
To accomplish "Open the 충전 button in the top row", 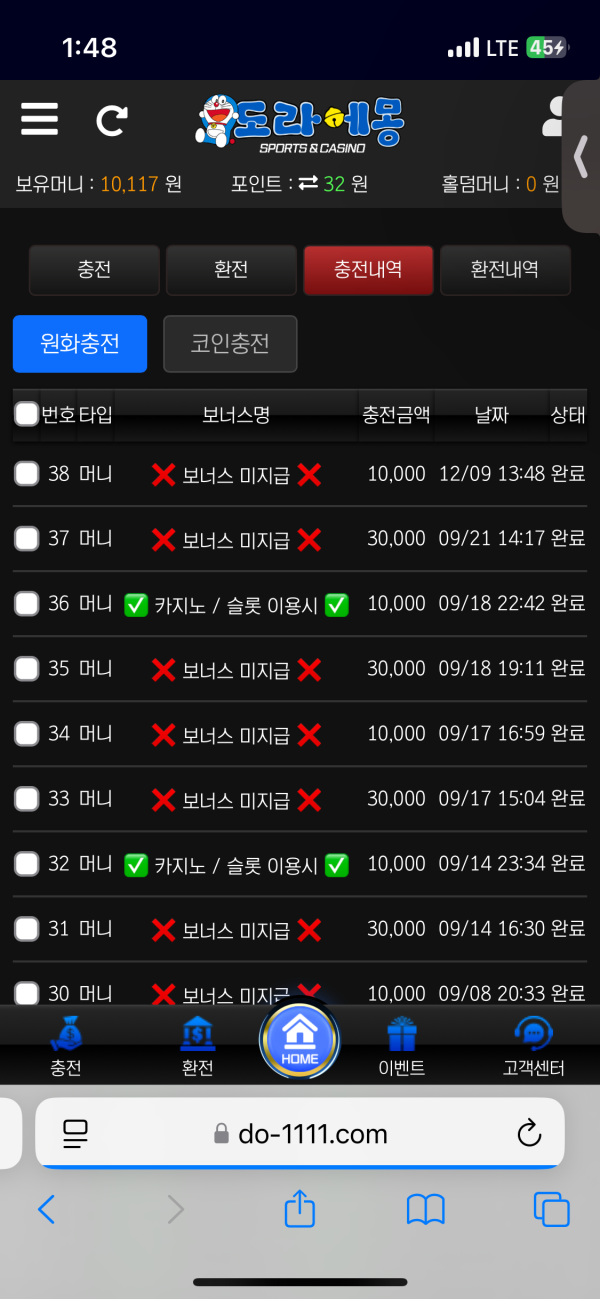I will 94,270.
